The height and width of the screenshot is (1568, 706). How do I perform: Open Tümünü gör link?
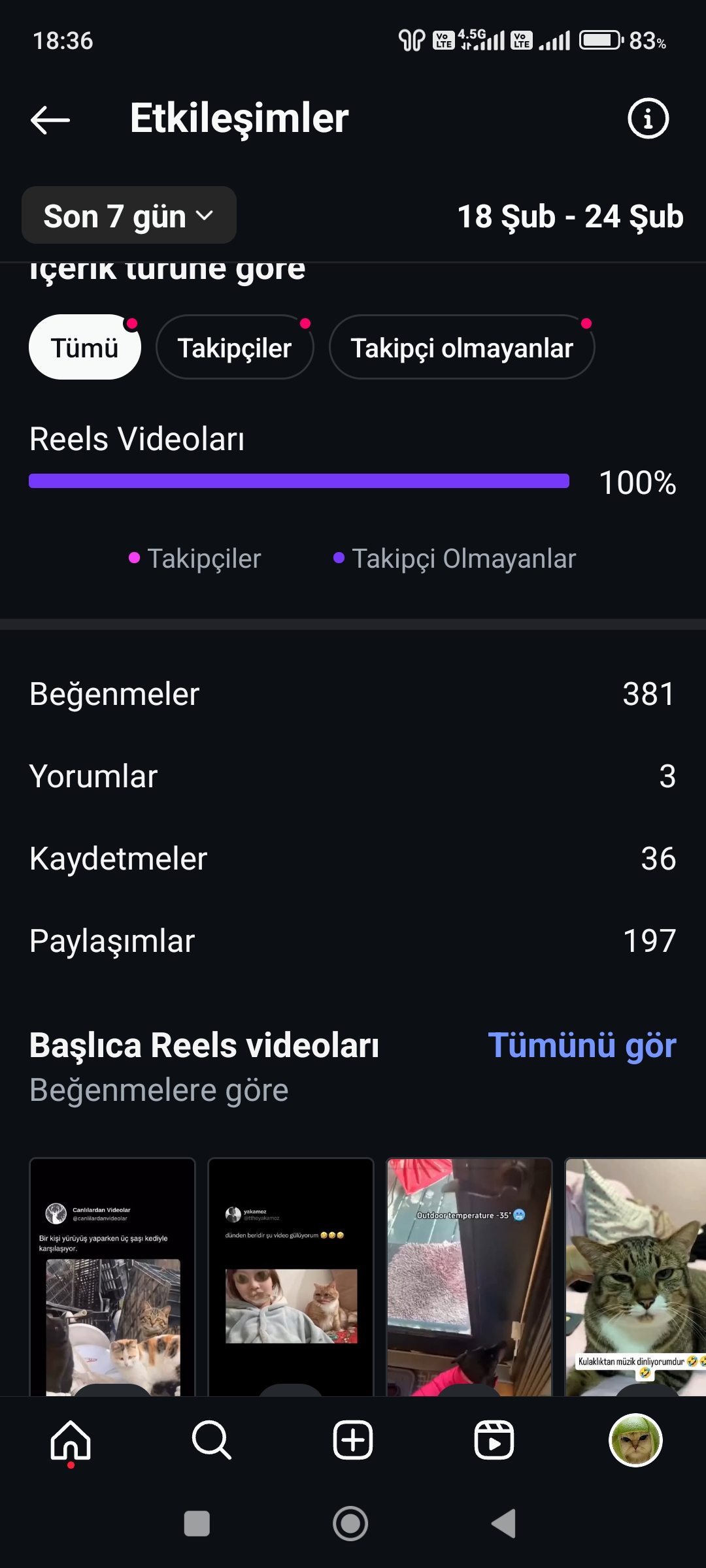(x=582, y=1045)
